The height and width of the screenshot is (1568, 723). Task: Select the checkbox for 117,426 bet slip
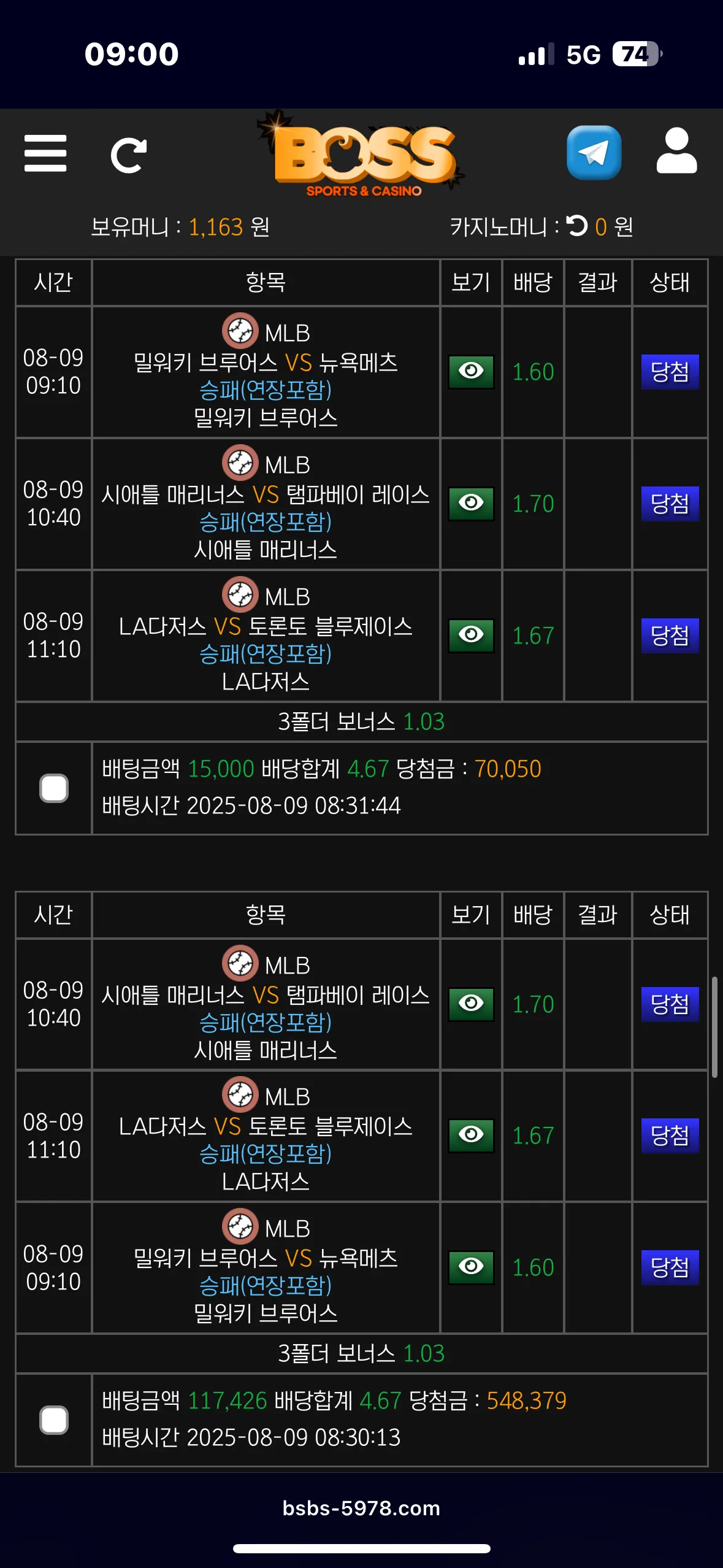point(54,1420)
